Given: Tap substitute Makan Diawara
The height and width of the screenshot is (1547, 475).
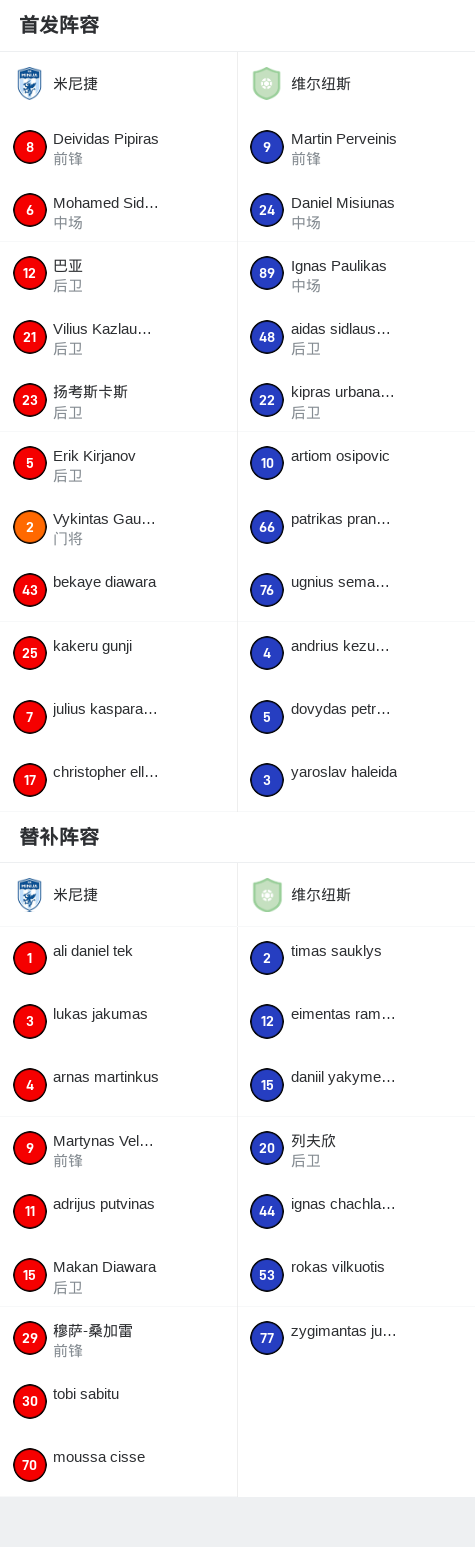Looking at the screenshot, I should (x=118, y=1275).
